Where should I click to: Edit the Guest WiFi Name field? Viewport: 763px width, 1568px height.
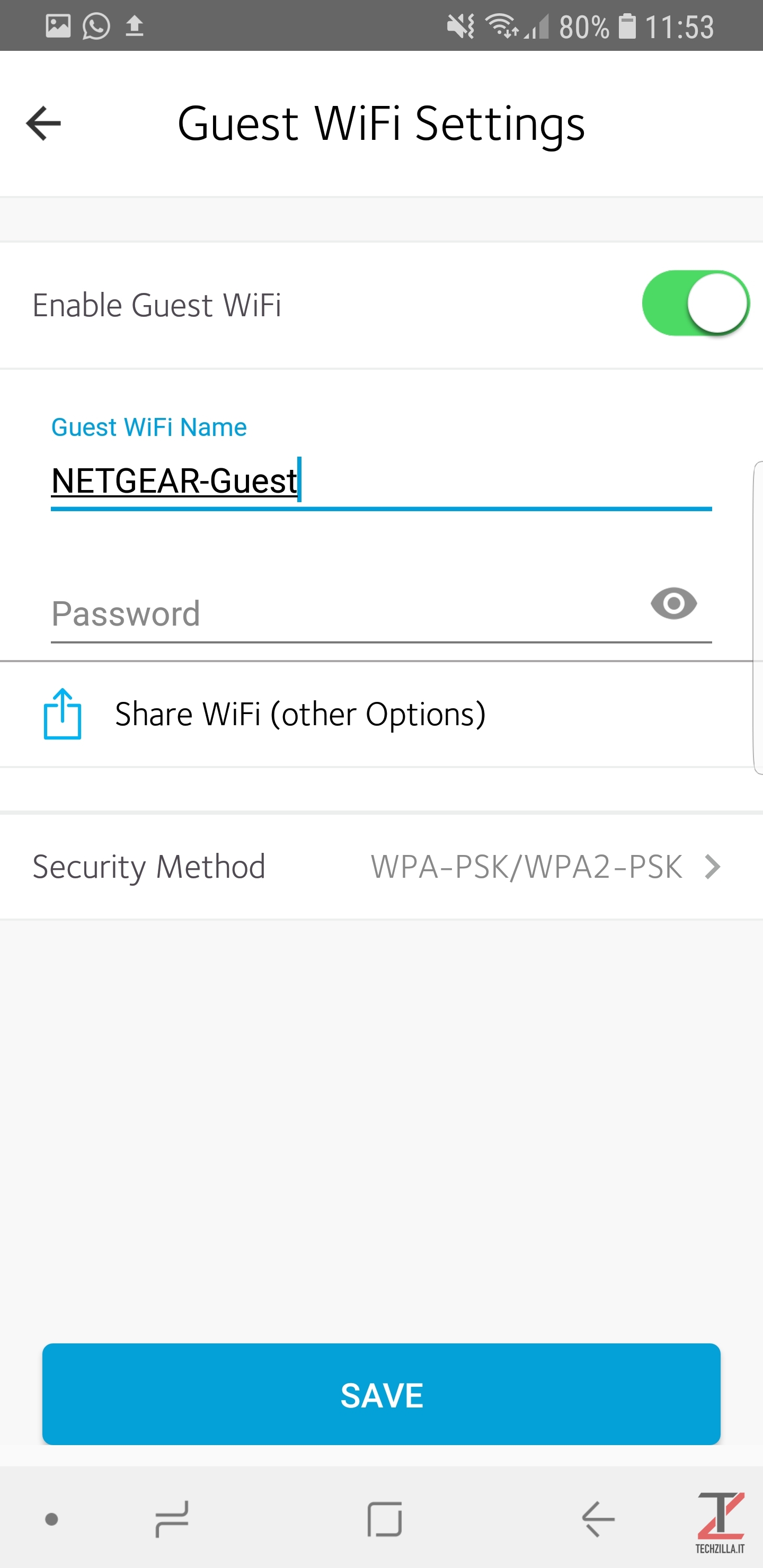tap(381, 481)
